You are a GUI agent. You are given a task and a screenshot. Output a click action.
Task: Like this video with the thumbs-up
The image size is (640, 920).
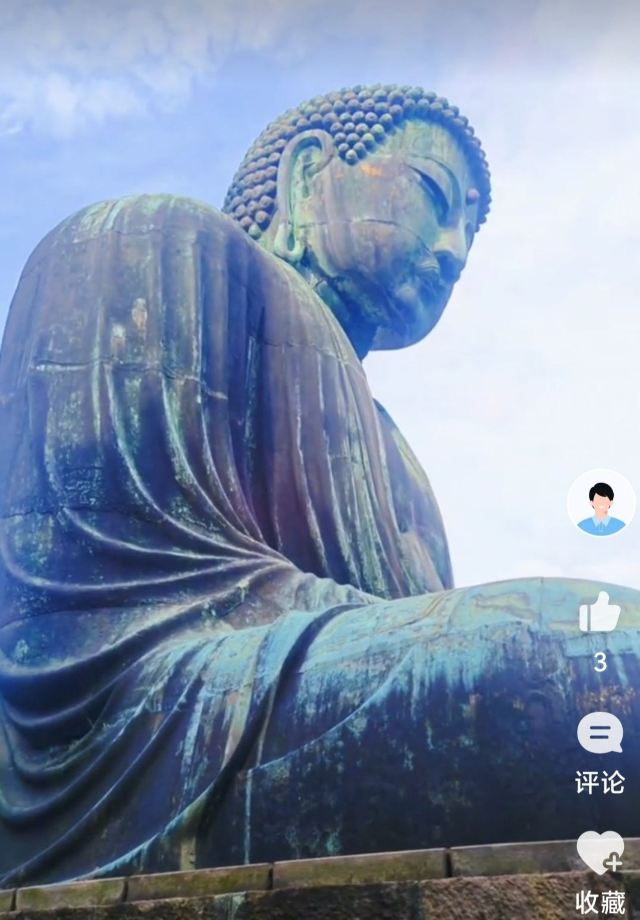599,613
